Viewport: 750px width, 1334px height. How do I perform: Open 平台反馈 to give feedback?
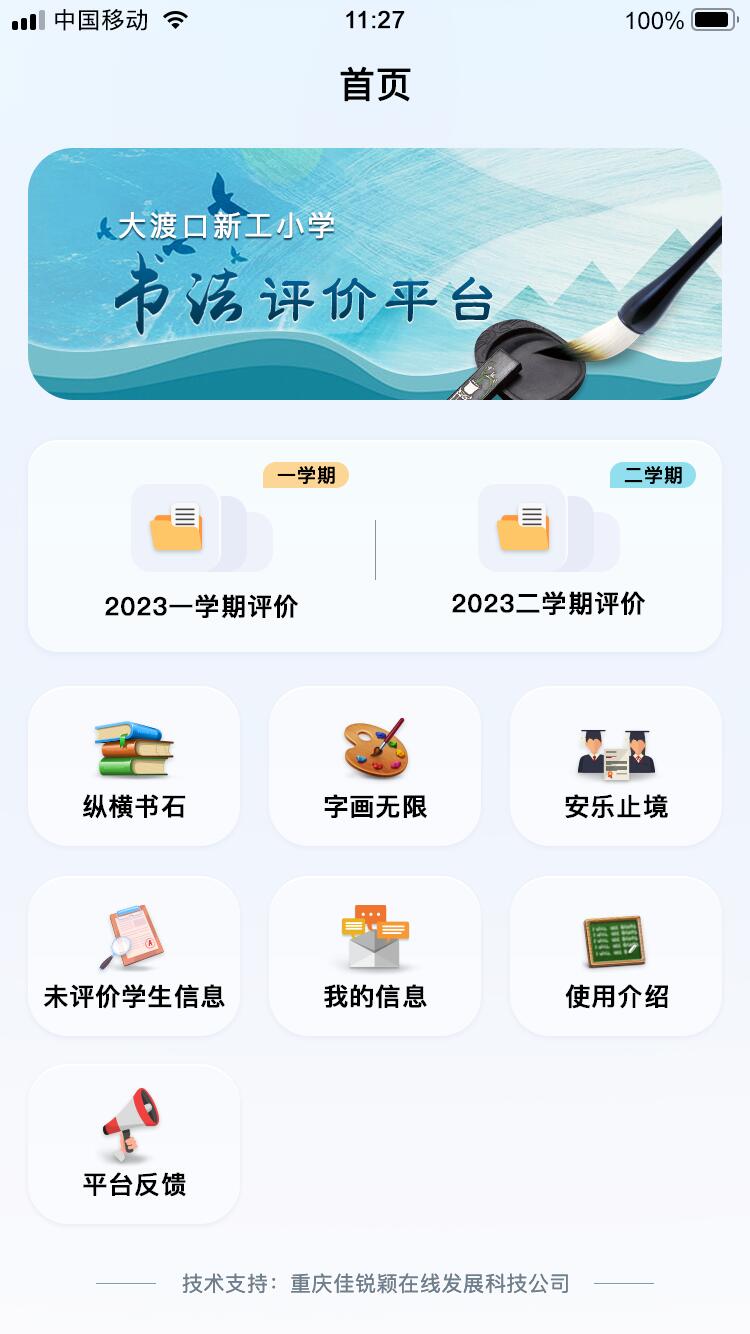134,1144
